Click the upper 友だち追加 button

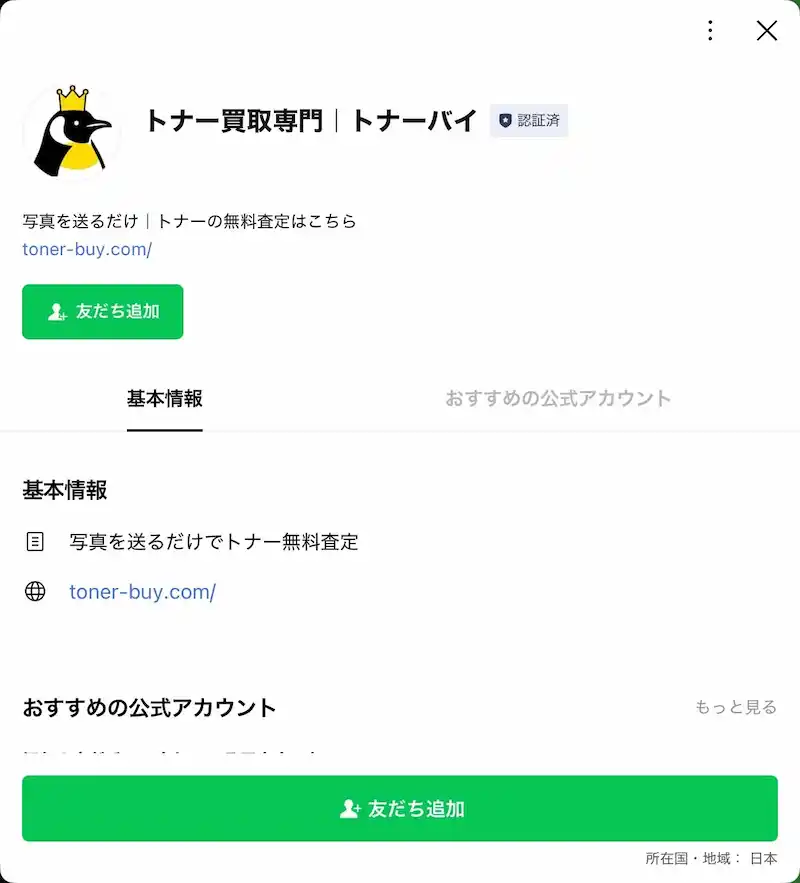[x=102, y=311]
